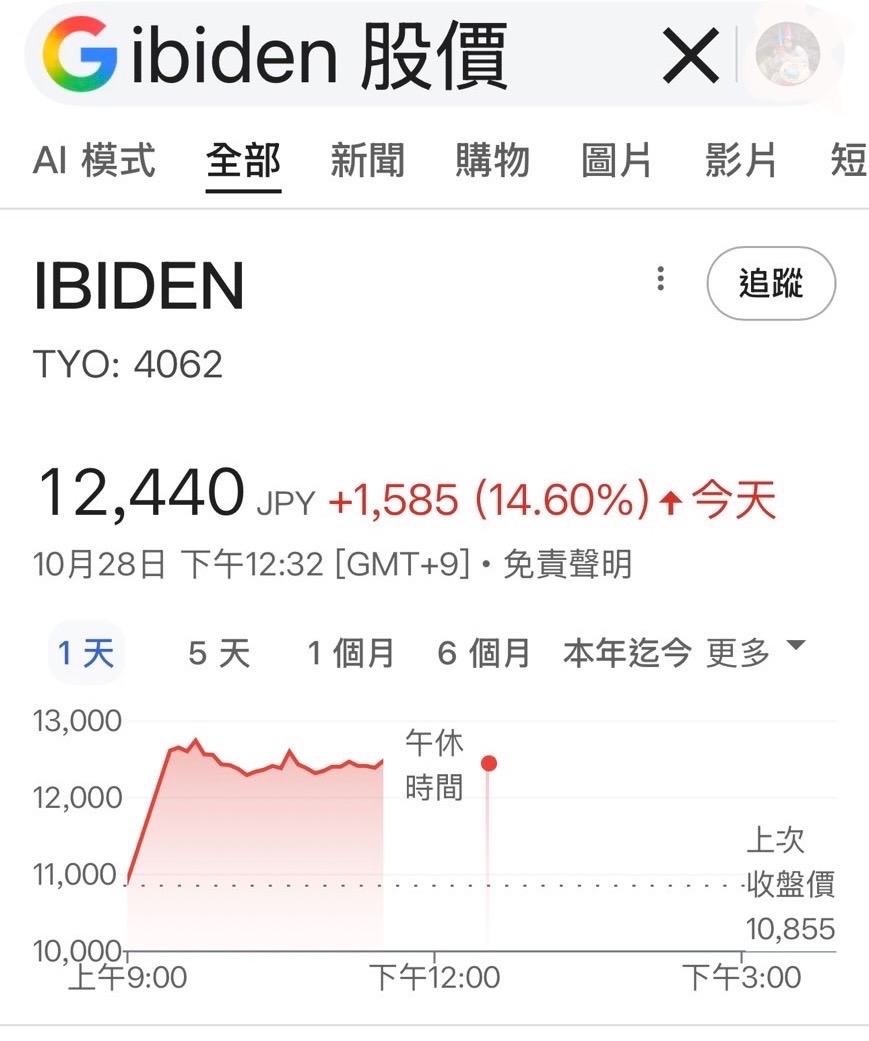Go to the 影片 tab
This screenshot has height=1041, width=869.
741,161
